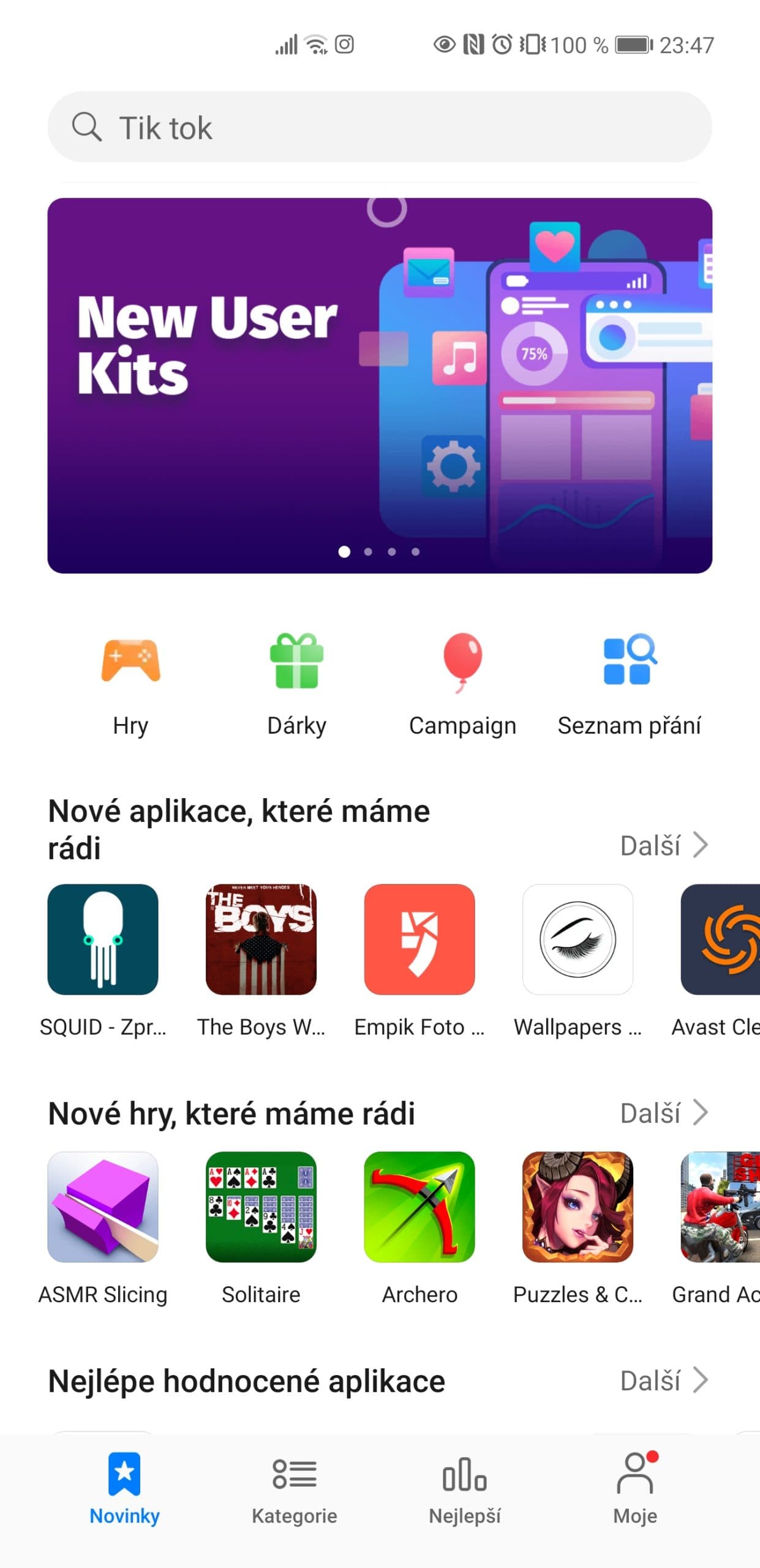Open the ASMR Slicing game

click(103, 1207)
